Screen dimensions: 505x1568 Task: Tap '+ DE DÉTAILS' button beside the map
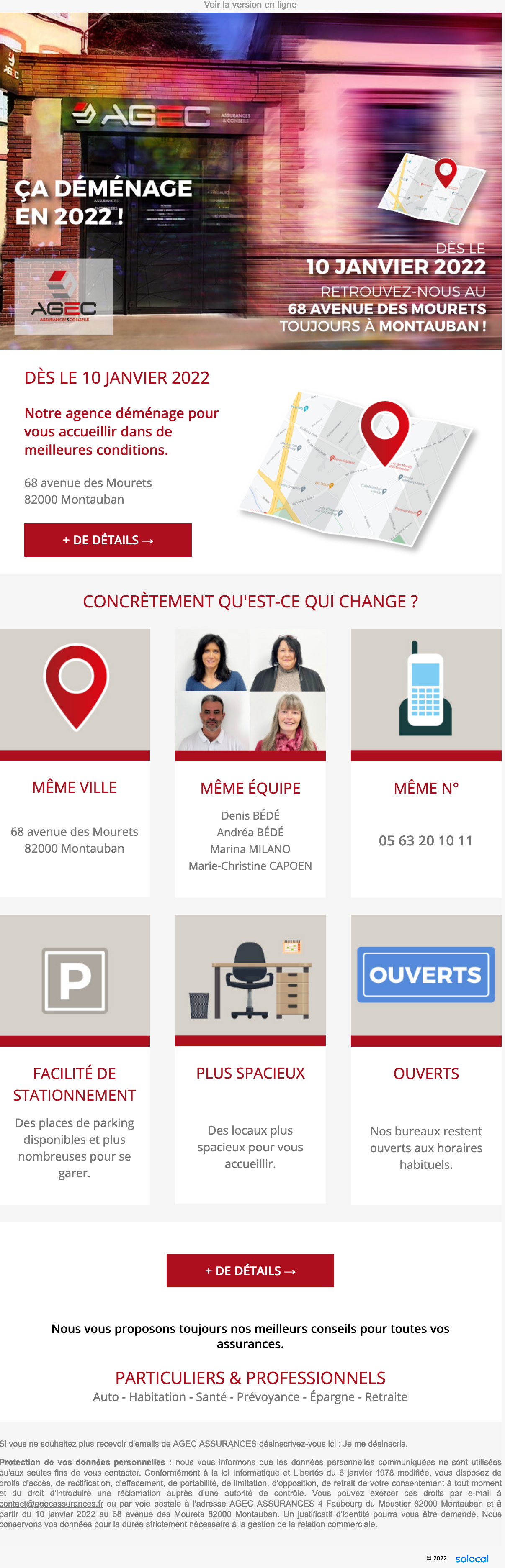(108, 540)
